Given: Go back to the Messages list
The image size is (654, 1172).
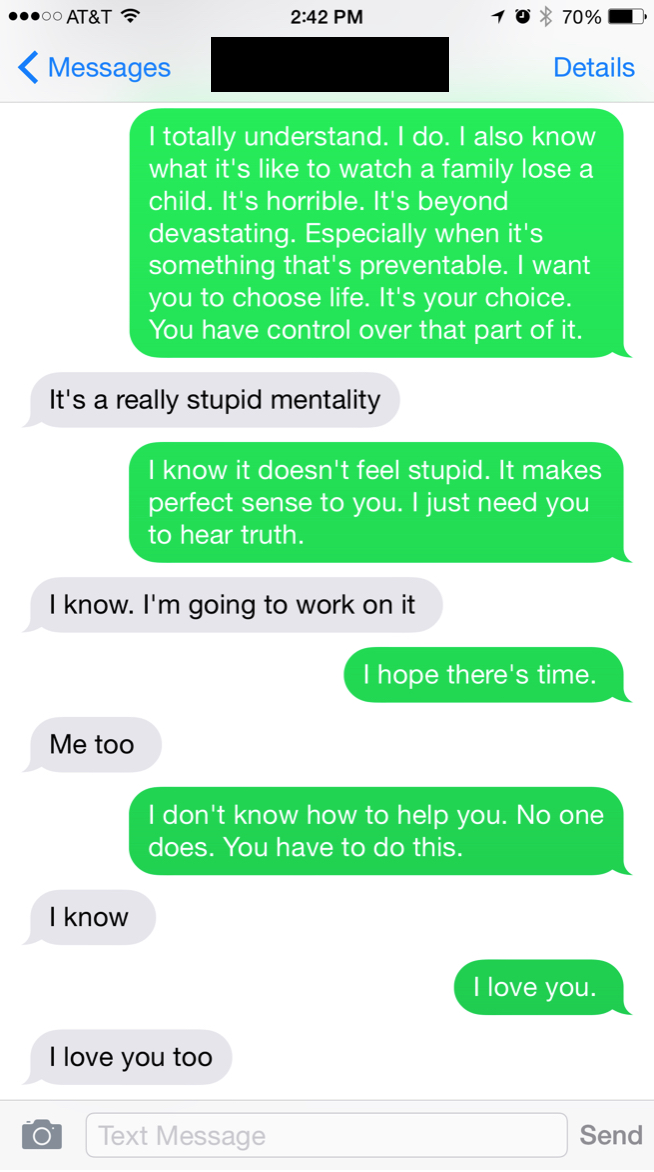Looking at the screenshot, I should 94,68.
